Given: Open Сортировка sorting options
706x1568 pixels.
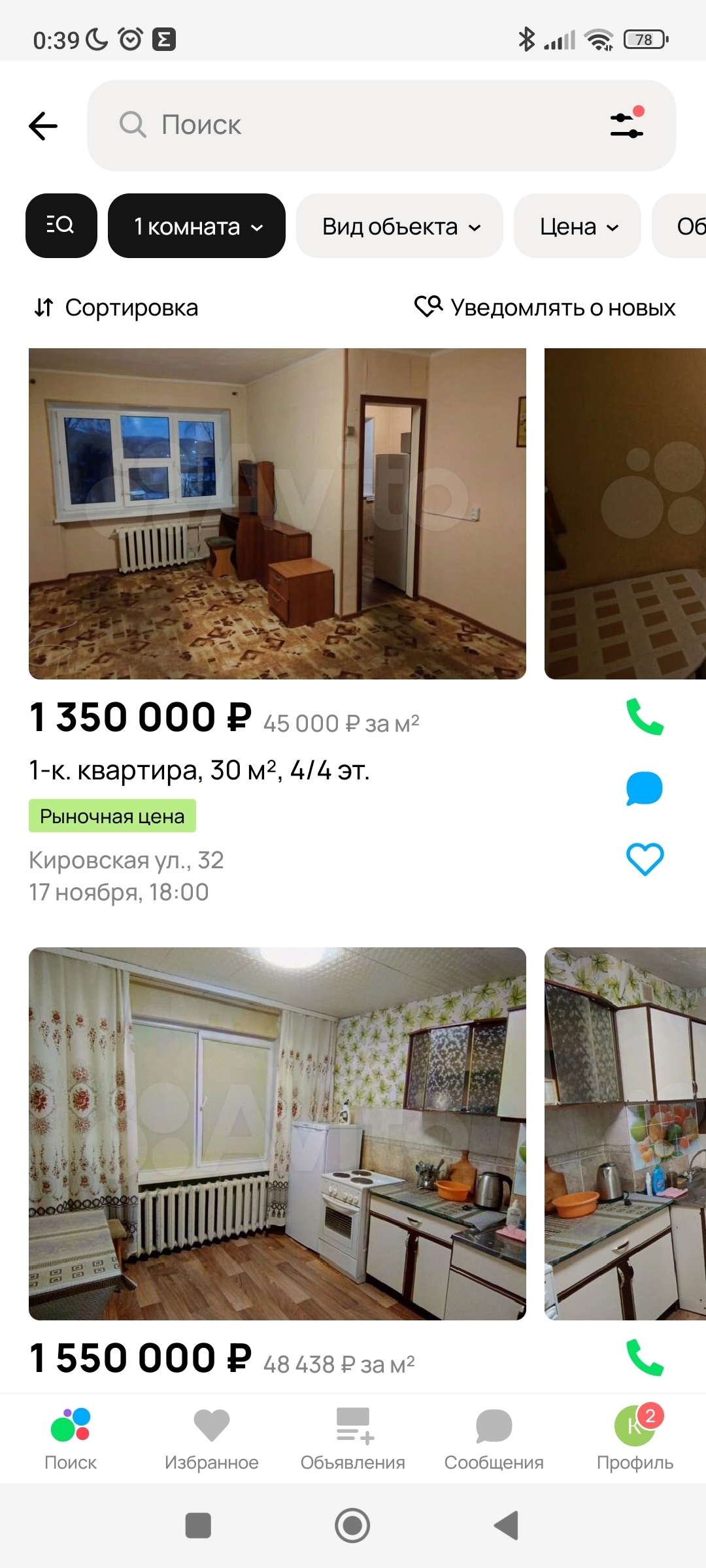Looking at the screenshot, I should [116, 307].
